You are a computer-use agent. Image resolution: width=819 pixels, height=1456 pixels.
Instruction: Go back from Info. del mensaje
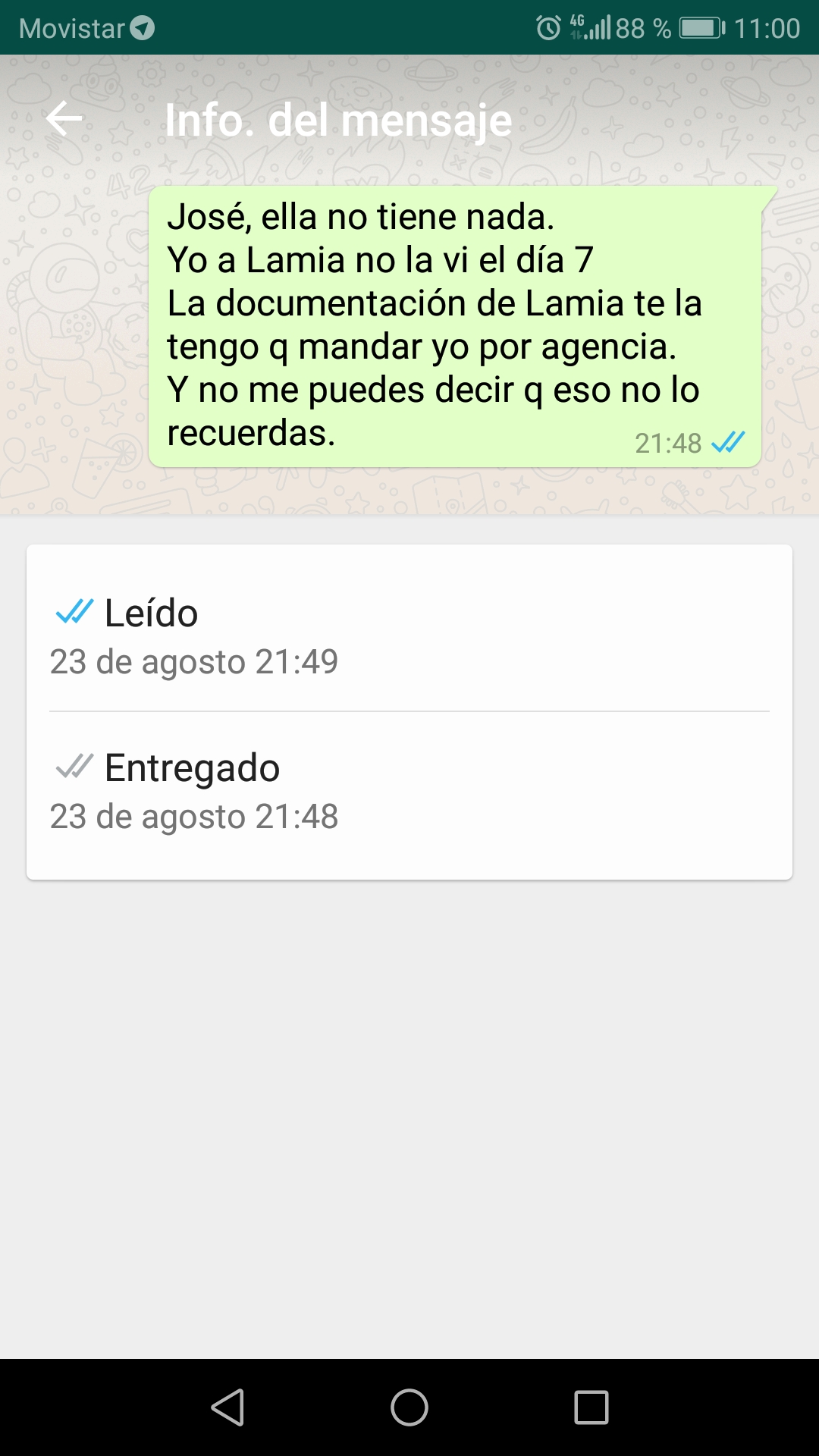[64, 119]
